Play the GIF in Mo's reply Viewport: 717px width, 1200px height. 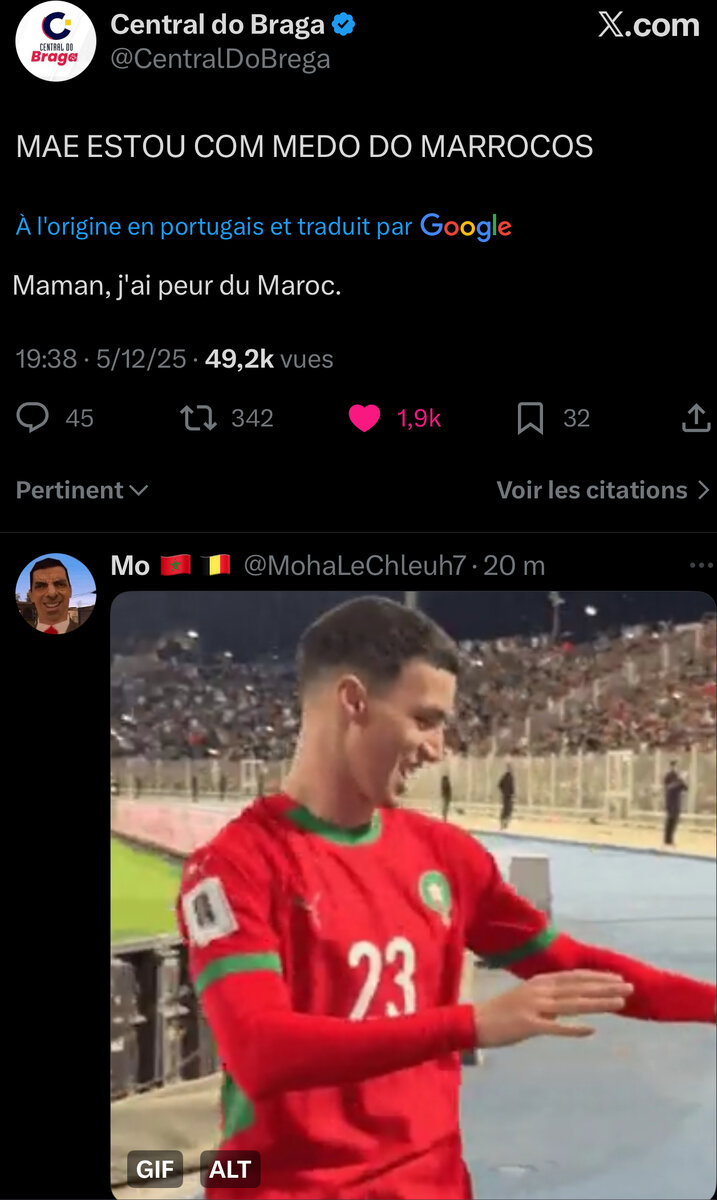412,890
